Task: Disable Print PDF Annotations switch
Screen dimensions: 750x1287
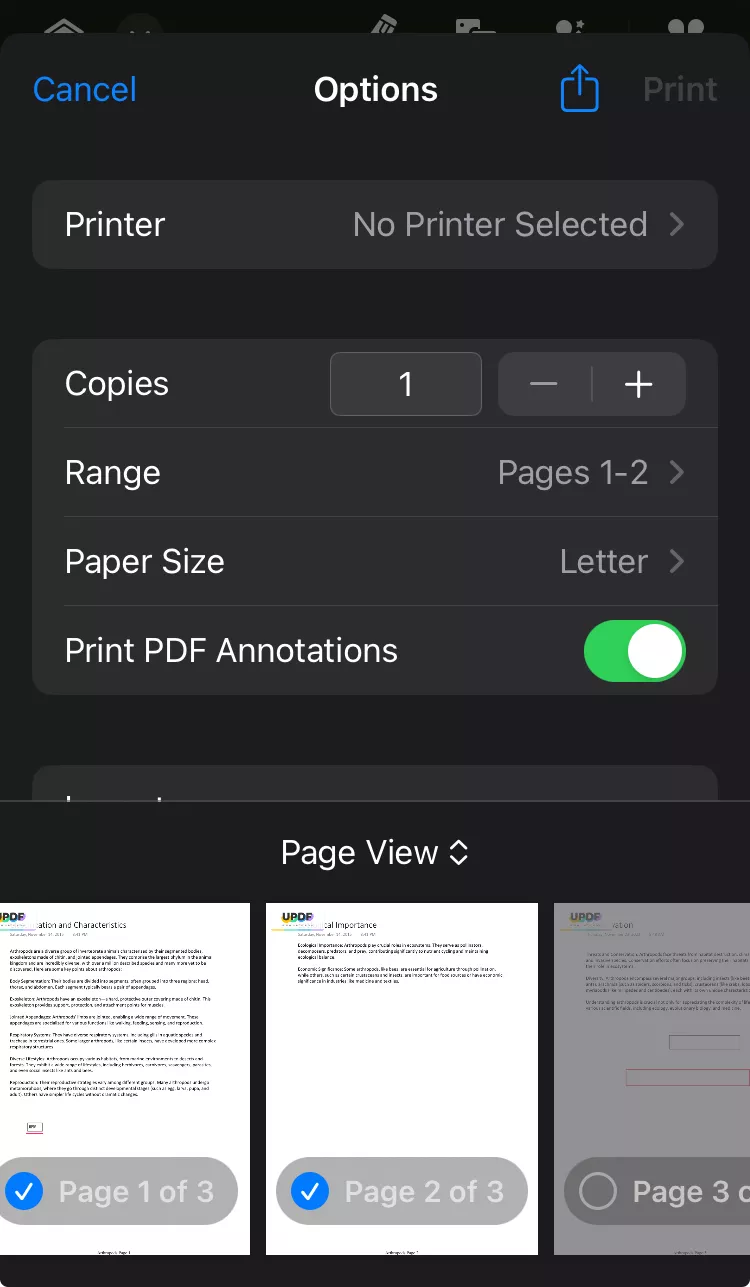Action: coord(634,651)
